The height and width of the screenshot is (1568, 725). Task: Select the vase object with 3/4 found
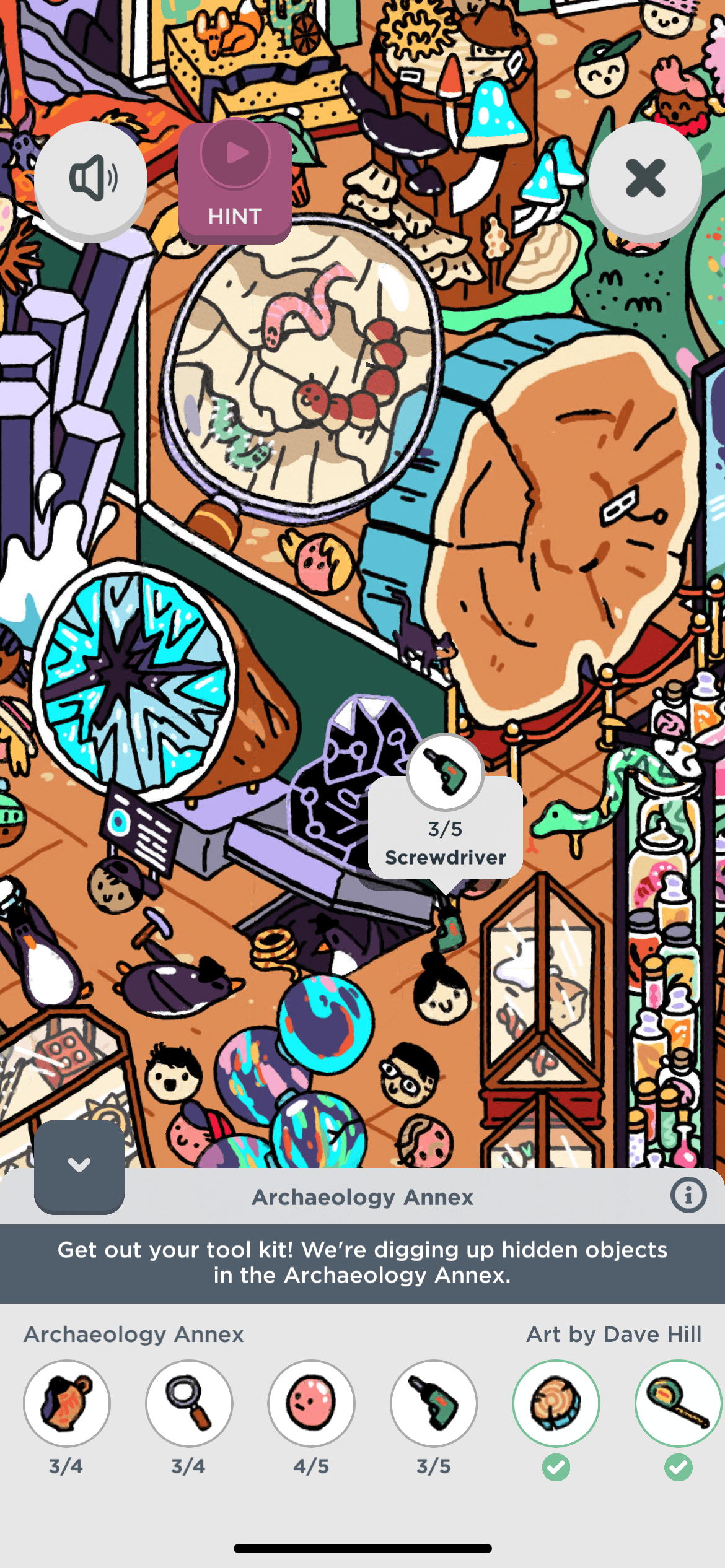67,1403
